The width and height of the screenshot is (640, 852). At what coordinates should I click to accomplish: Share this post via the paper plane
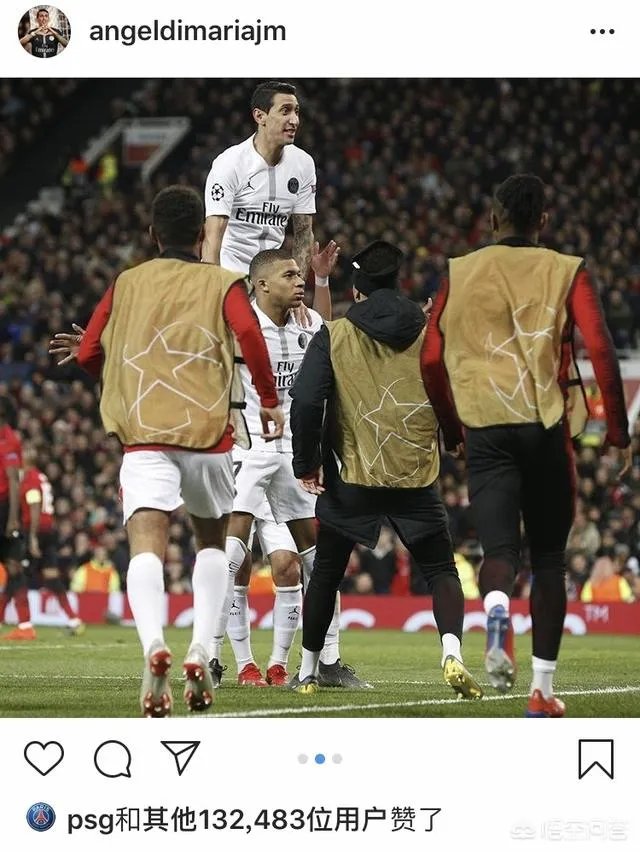pos(181,757)
